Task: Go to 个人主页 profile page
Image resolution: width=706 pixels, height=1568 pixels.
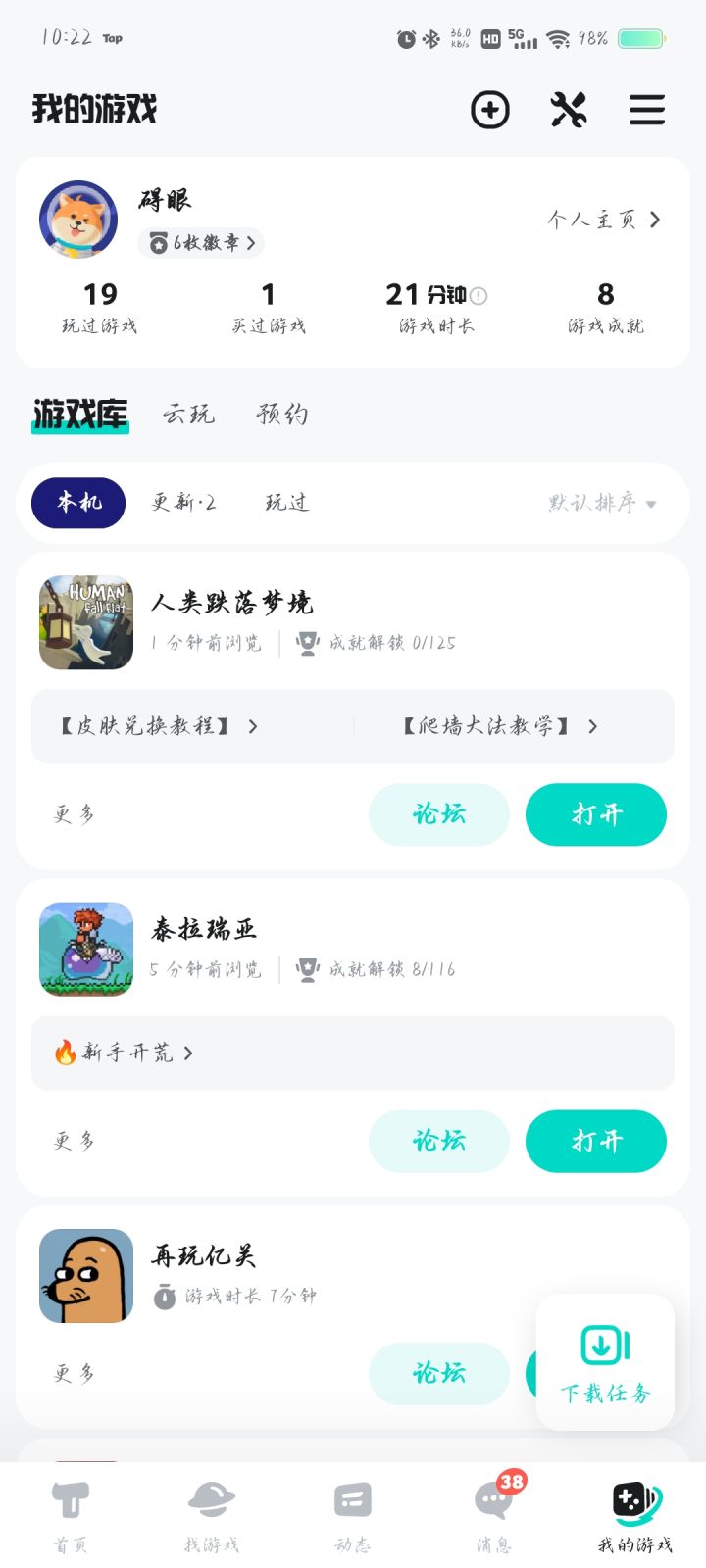Action: click(x=603, y=220)
